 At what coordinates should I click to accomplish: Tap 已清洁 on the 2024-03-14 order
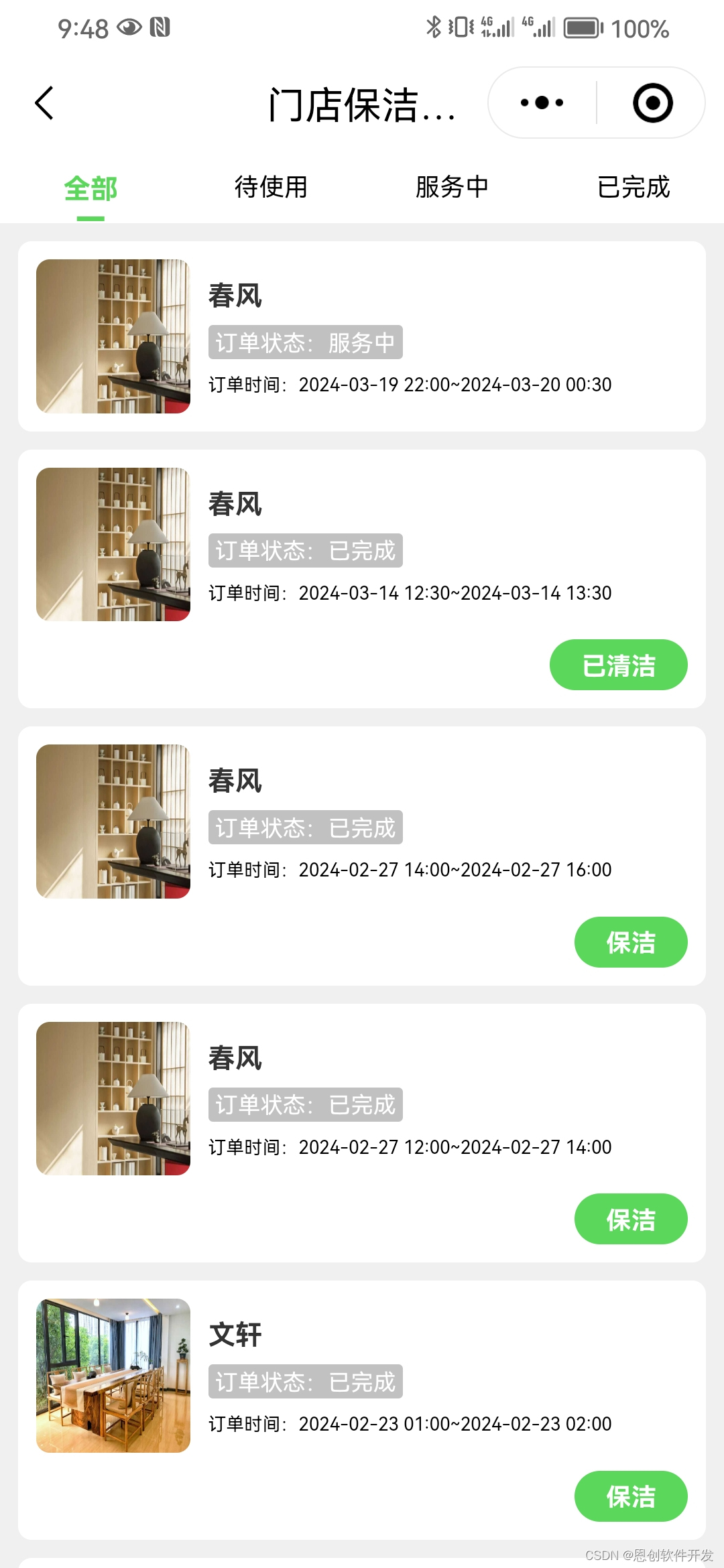[x=618, y=665]
